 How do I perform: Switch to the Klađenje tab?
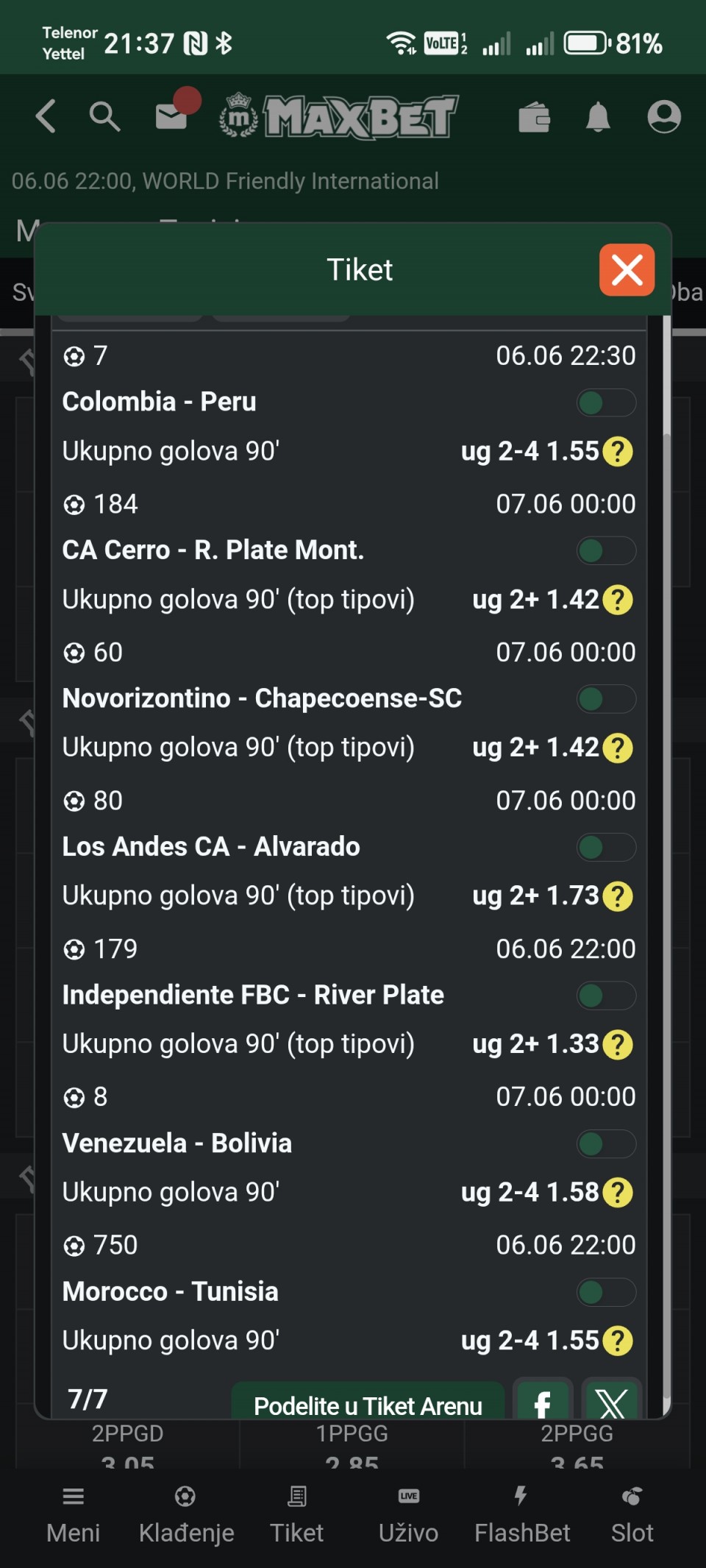(186, 1514)
